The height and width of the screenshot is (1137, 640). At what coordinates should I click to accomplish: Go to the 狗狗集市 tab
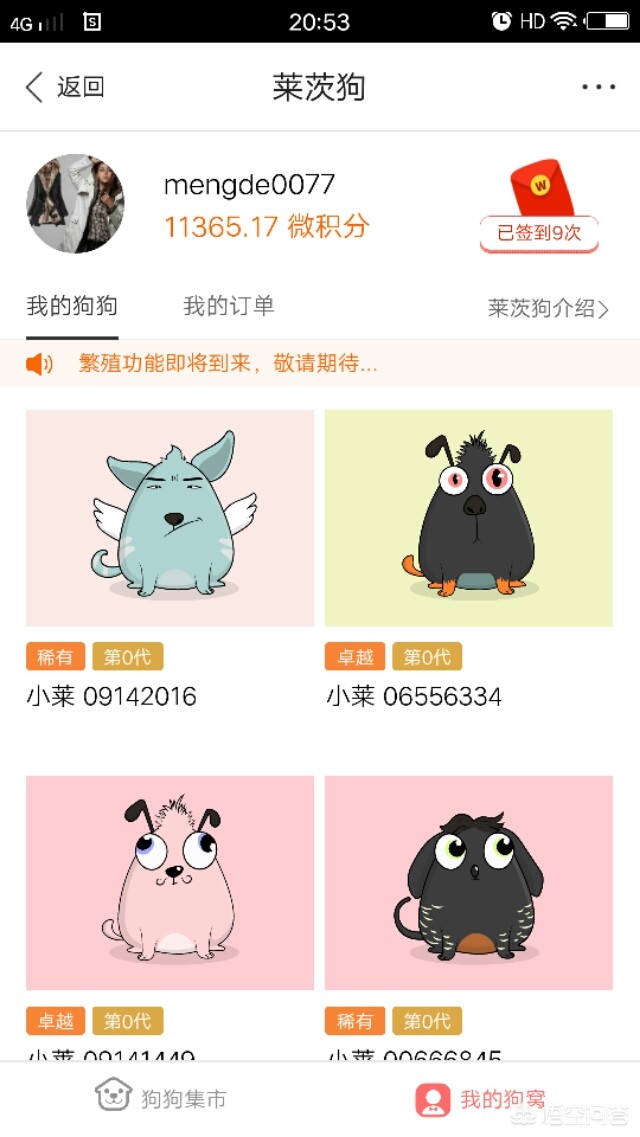click(161, 1098)
